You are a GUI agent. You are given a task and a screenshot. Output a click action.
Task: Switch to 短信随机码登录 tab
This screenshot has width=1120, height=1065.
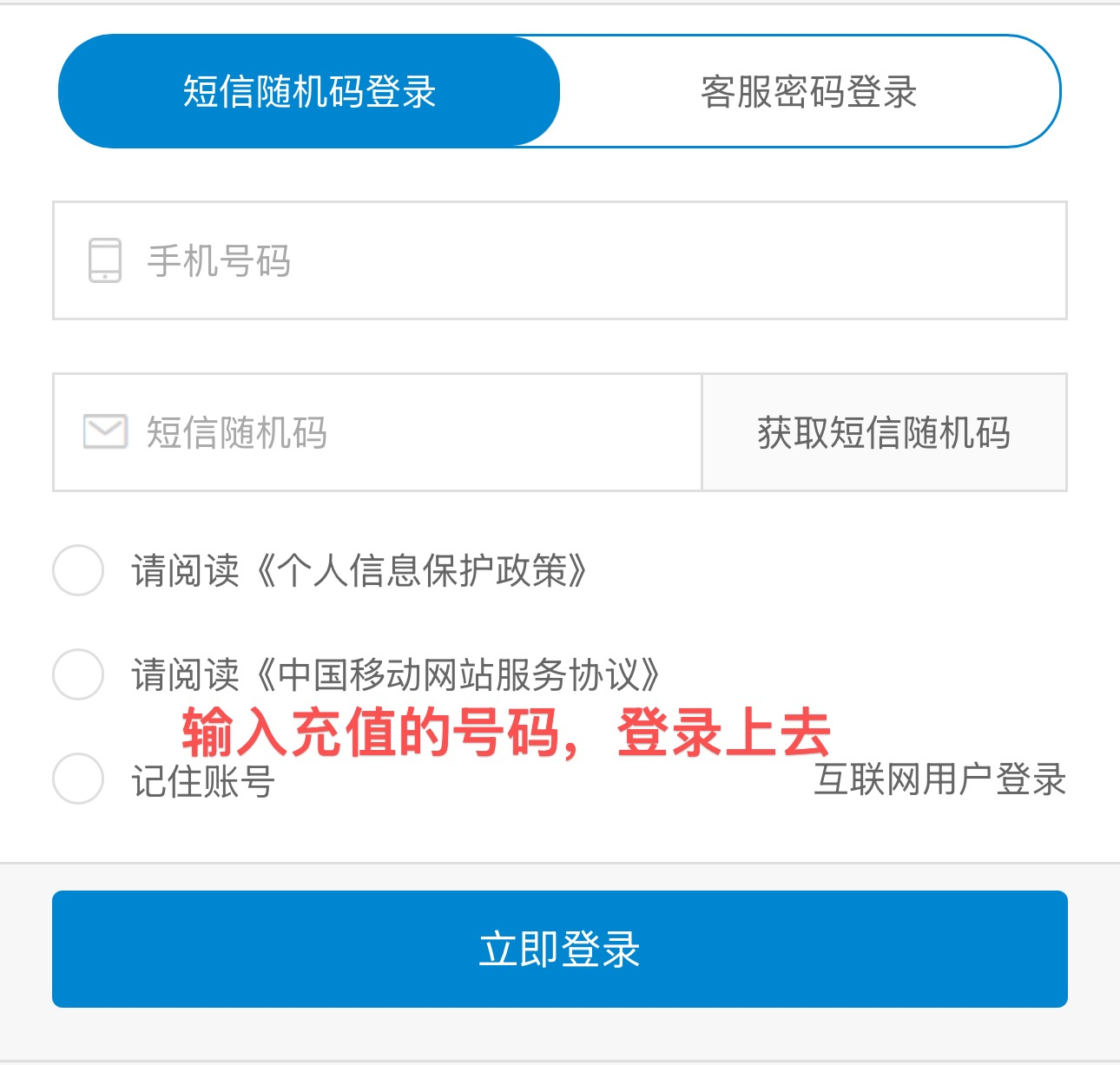tap(309, 91)
